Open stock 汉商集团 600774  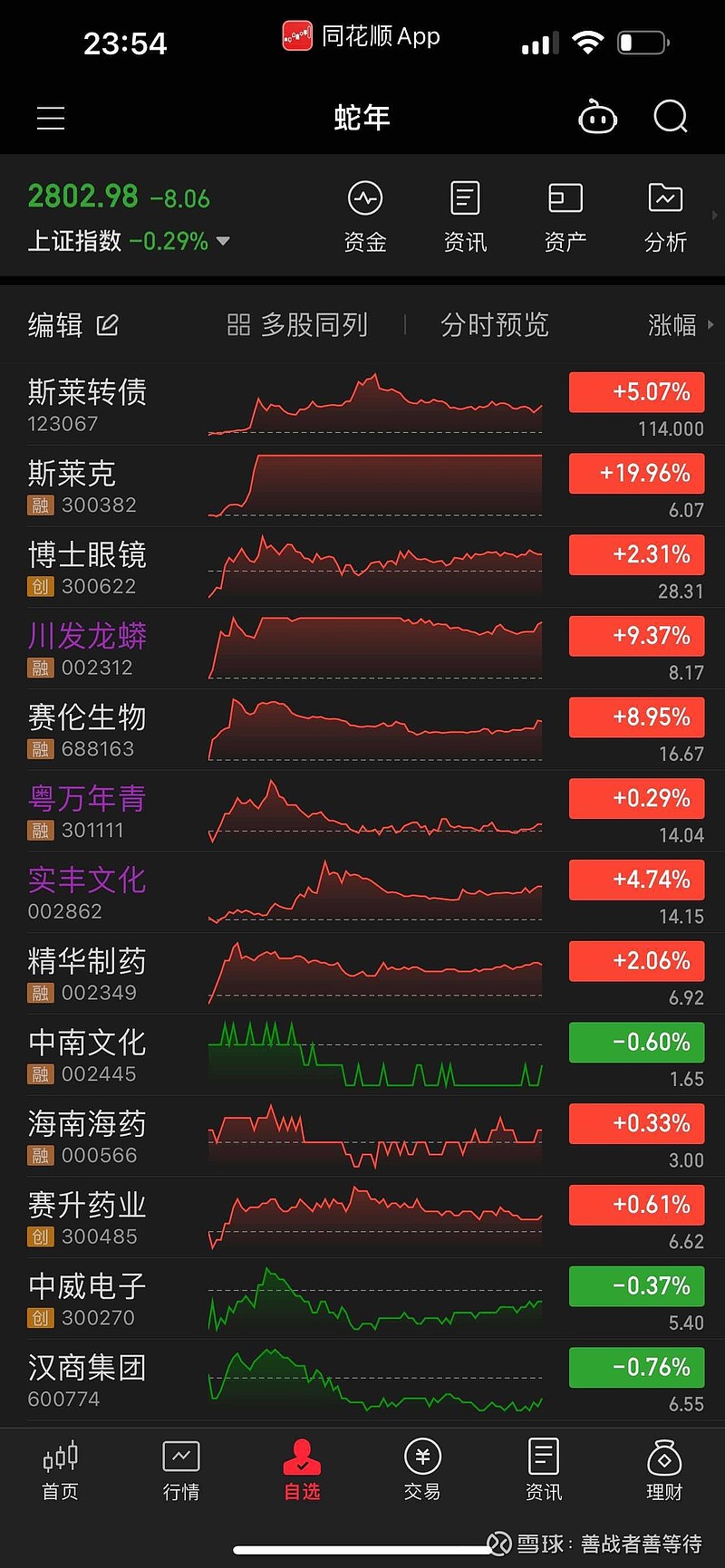click(362, 1380)
